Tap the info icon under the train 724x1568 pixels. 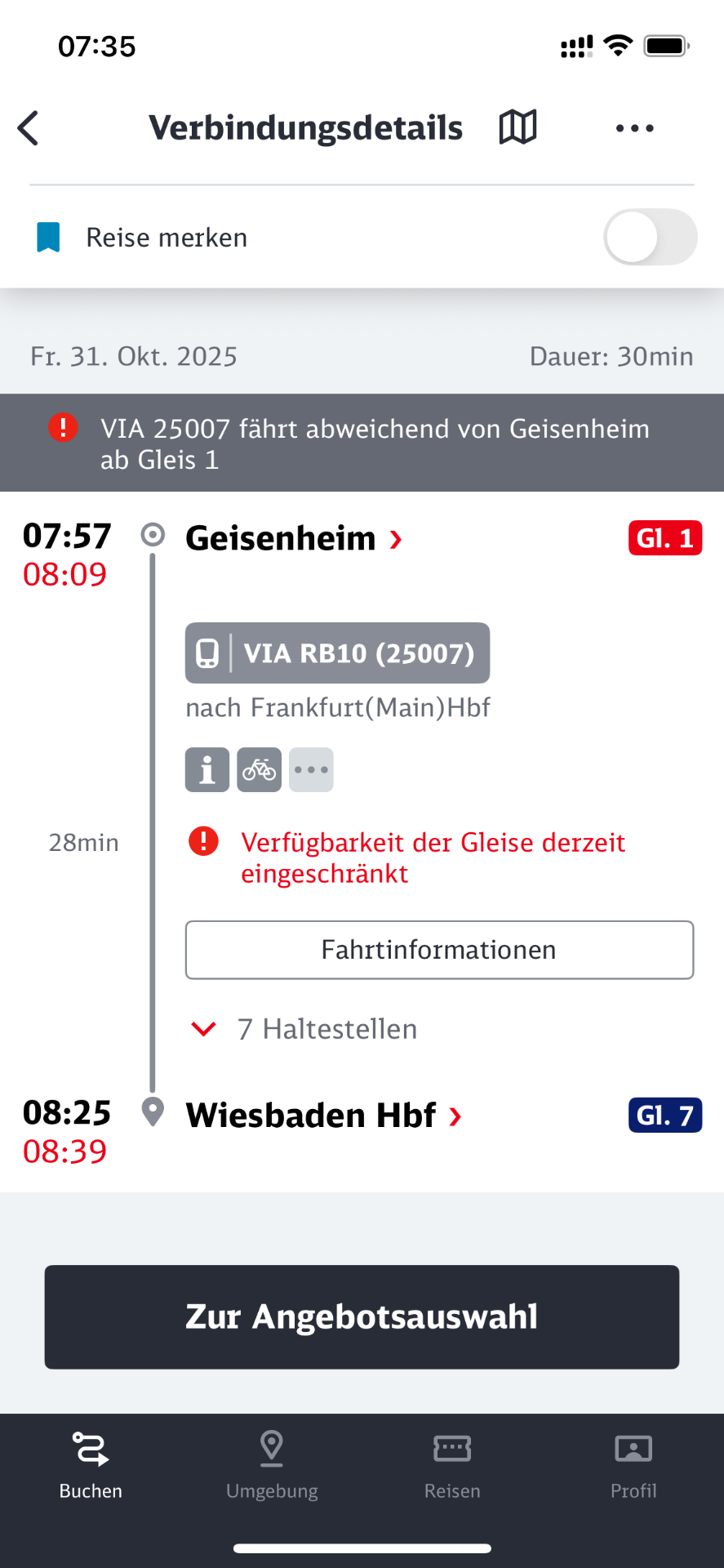click(207, 770)
